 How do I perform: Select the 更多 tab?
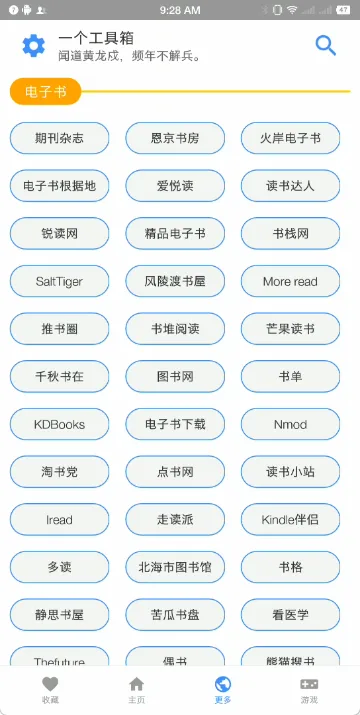223,690
